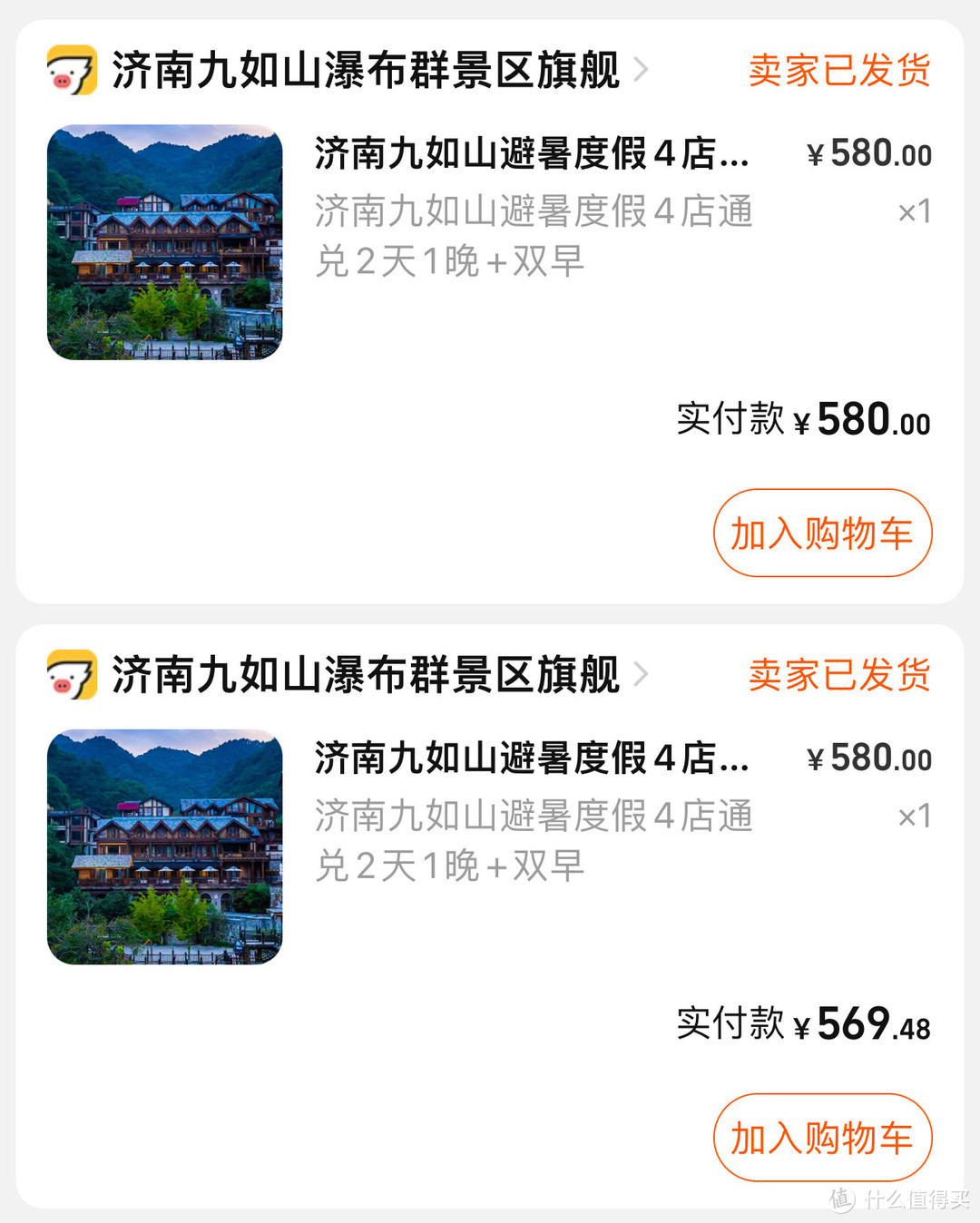980x1223 pixels.
Task: Check 卖家已发货 shipping status of first order
Action: (x=838, y=71)
